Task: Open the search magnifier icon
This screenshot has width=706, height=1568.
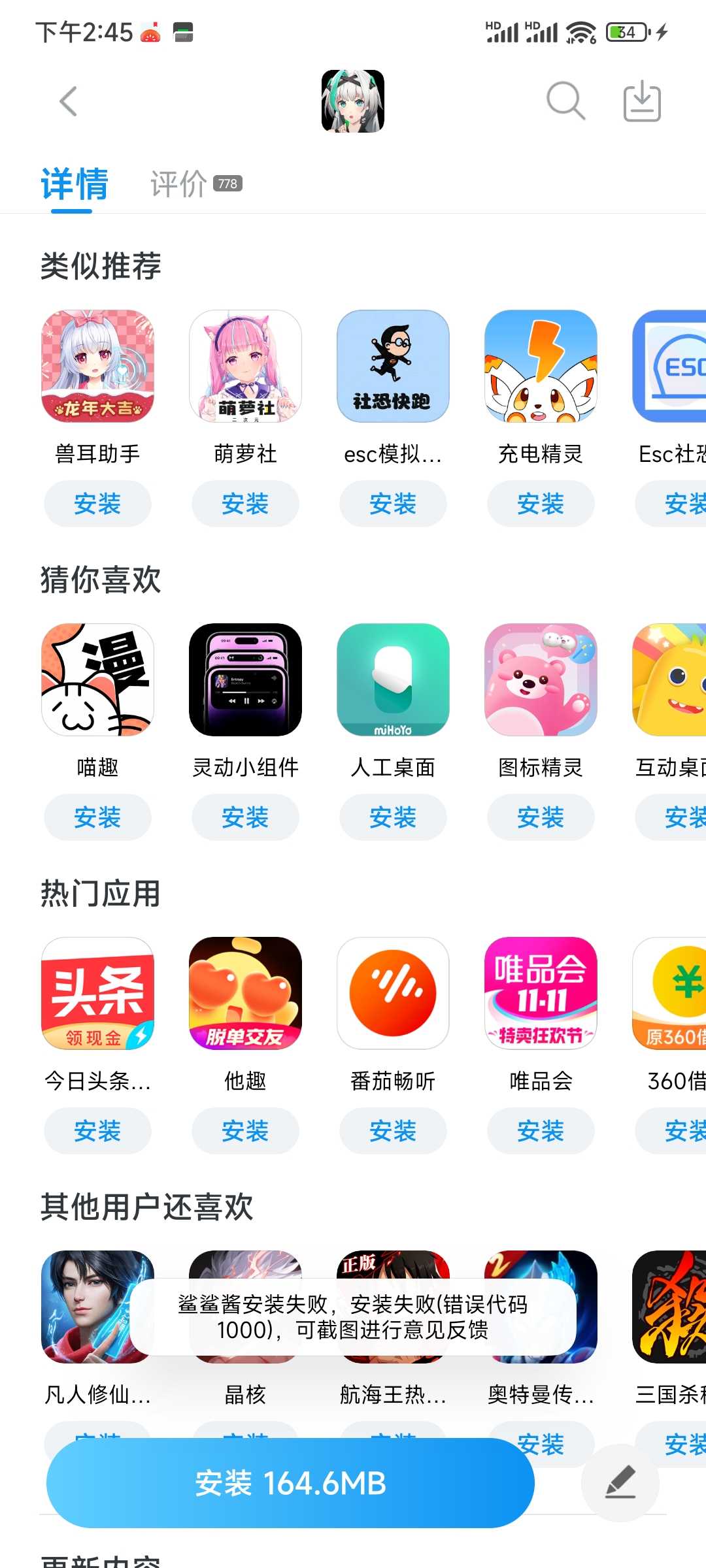Action: (565, 101)
